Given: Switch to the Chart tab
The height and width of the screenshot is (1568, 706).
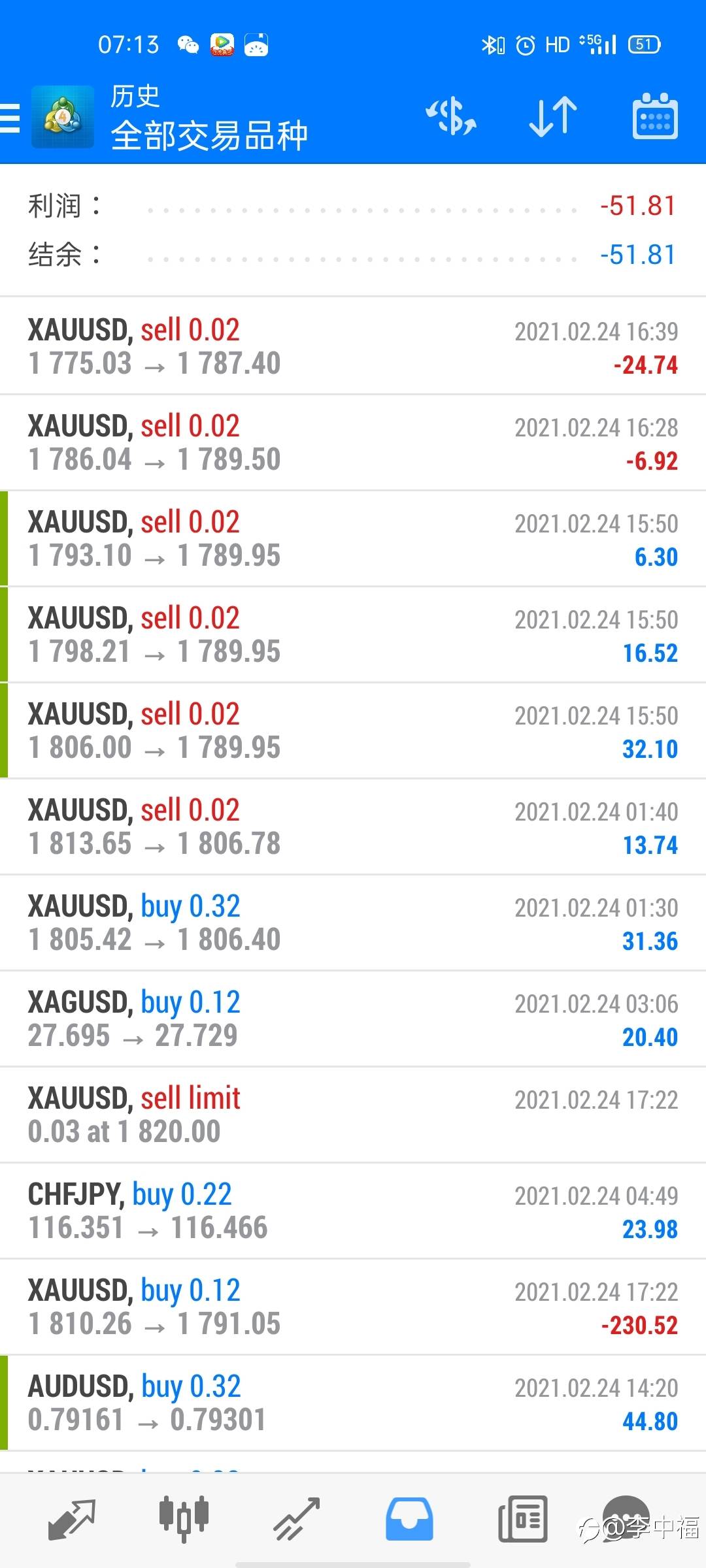Looking at the screenshot, I should [184, 1520].
